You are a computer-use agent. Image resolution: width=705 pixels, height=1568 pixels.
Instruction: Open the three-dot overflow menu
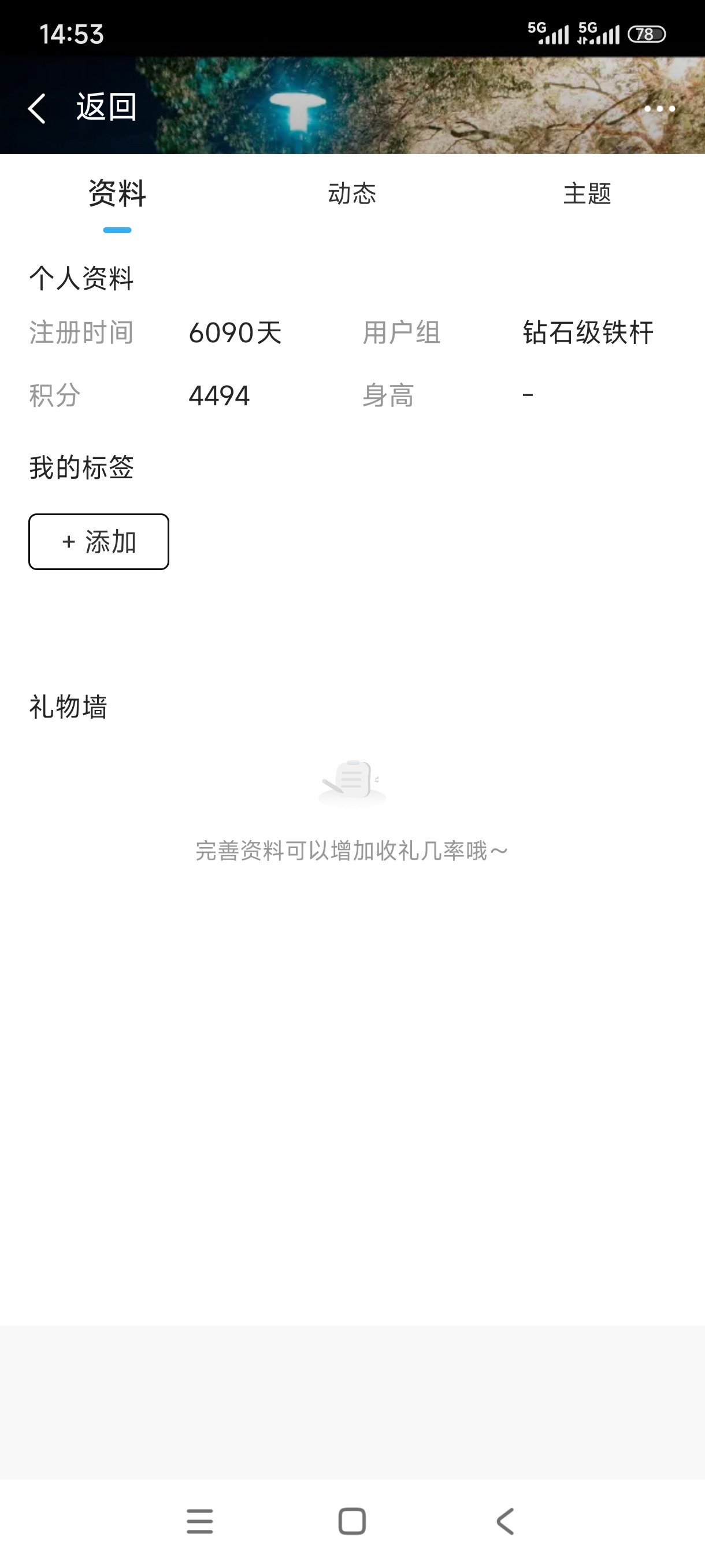[x=659, y=109]
